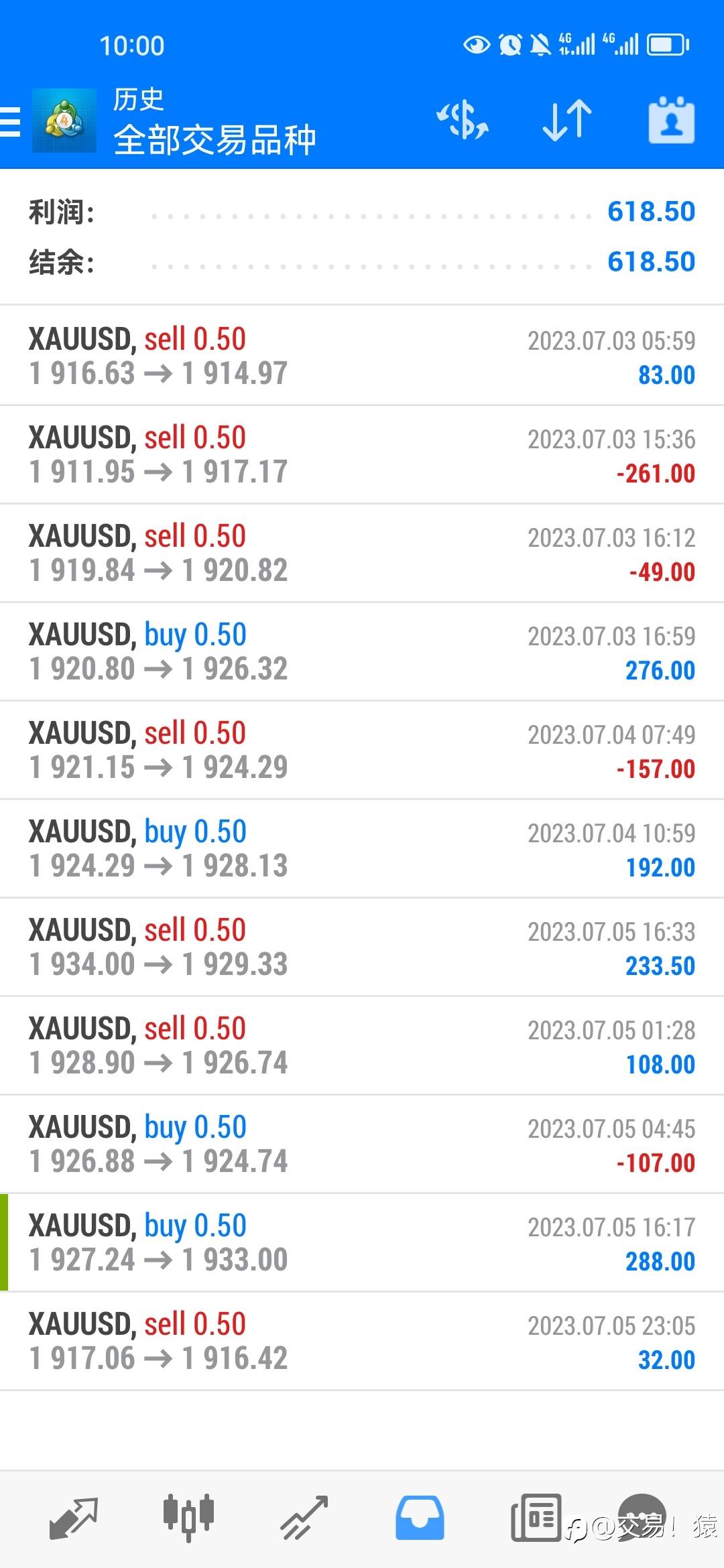Open the sell trade with loss -261.00
The height and width of the screenshot is (1568, 724).
pyautogui.click(x=362, y=454)
